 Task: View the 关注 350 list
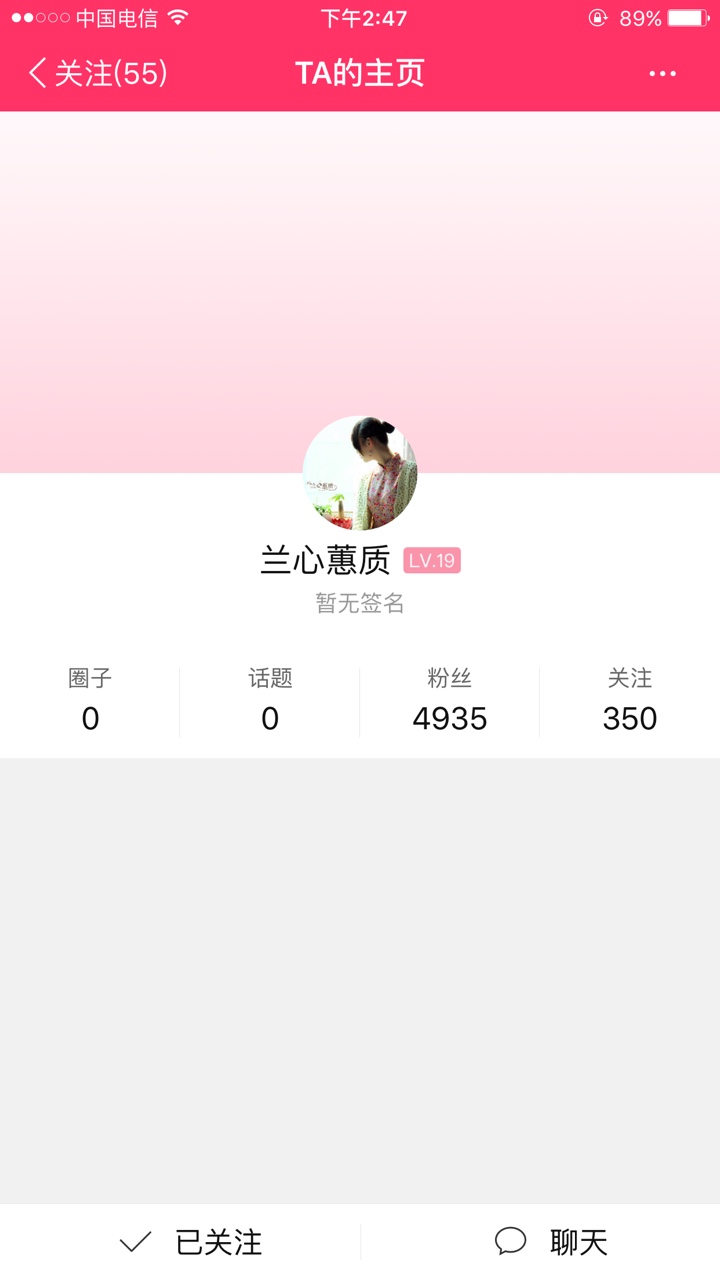pos(630,701)
